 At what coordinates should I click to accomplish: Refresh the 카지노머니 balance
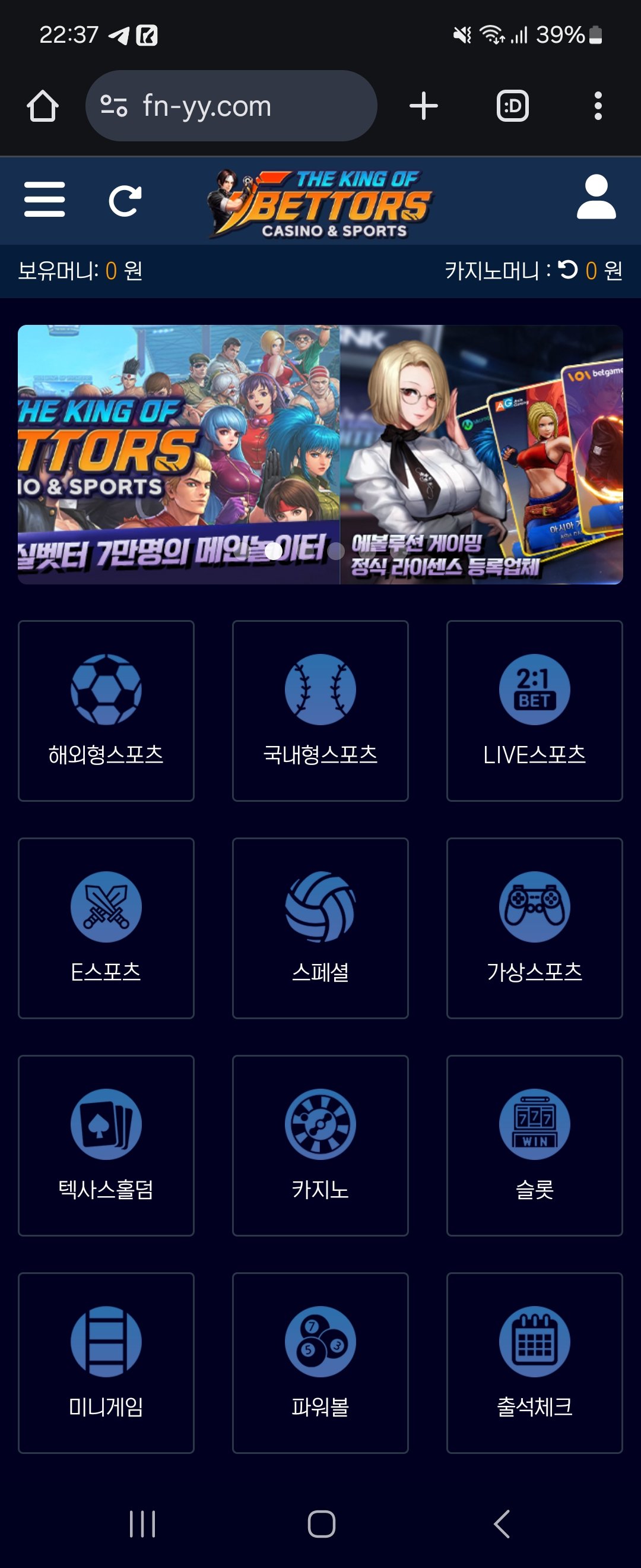coord(568,270)
